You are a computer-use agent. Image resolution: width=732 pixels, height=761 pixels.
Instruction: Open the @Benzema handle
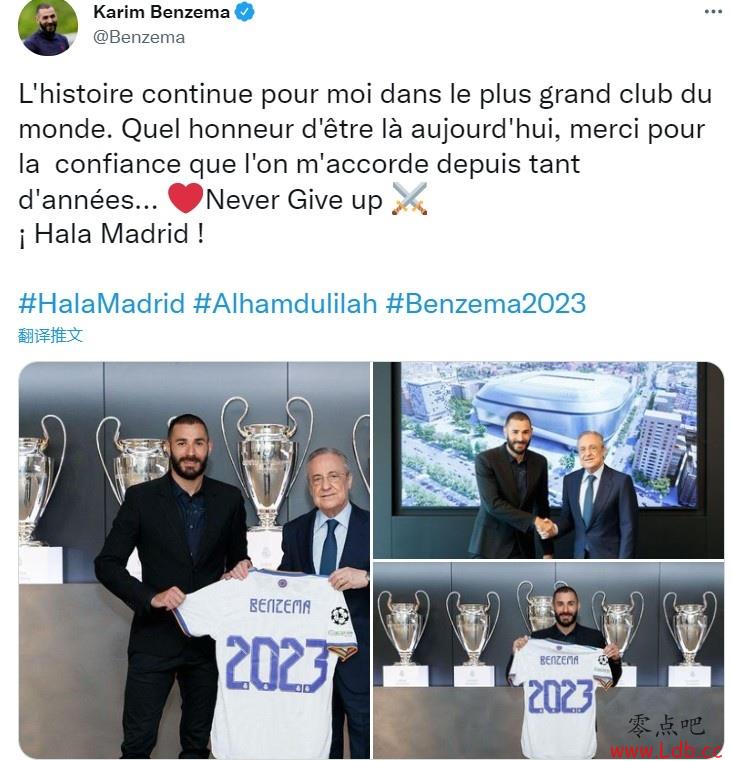[139, 37]
